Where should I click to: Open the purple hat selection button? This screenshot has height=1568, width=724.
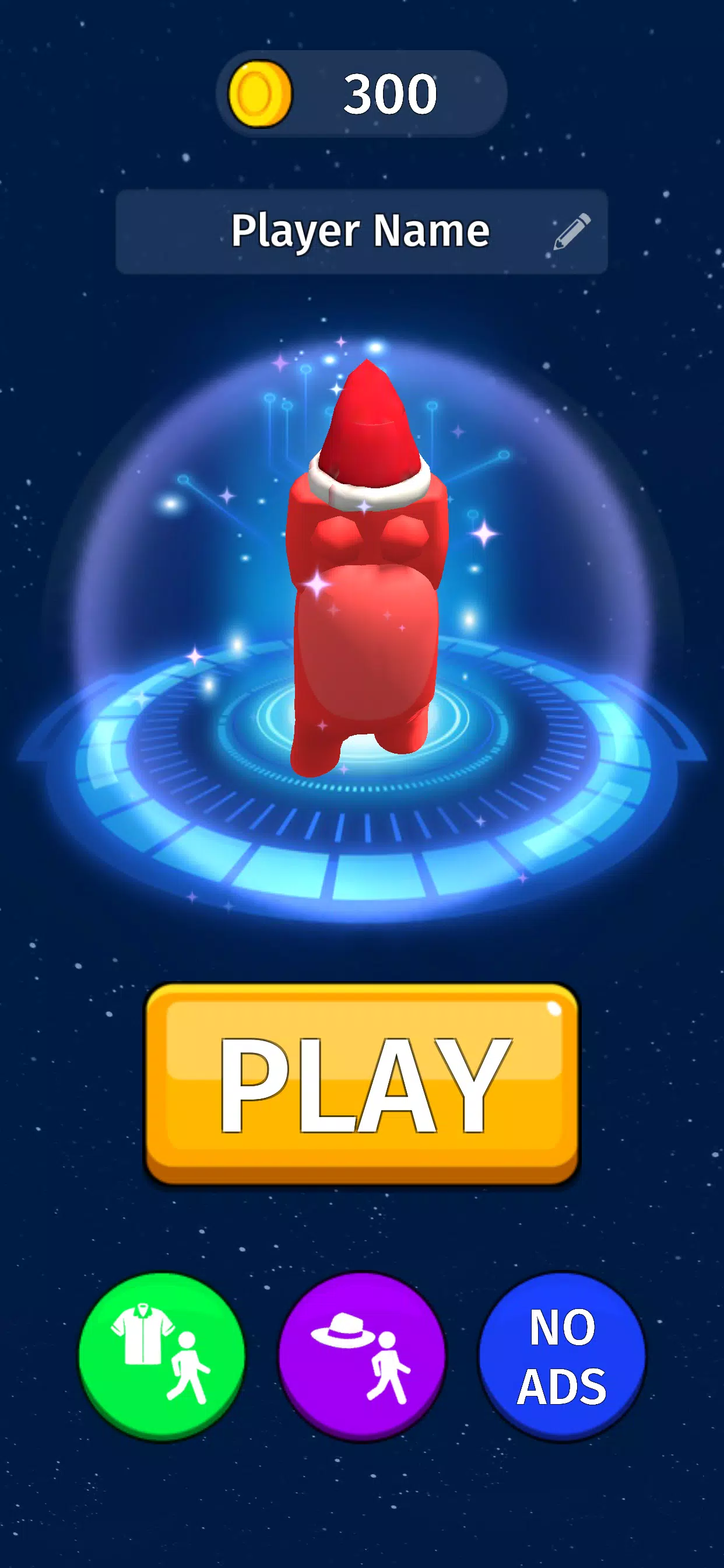(362, 1357)
